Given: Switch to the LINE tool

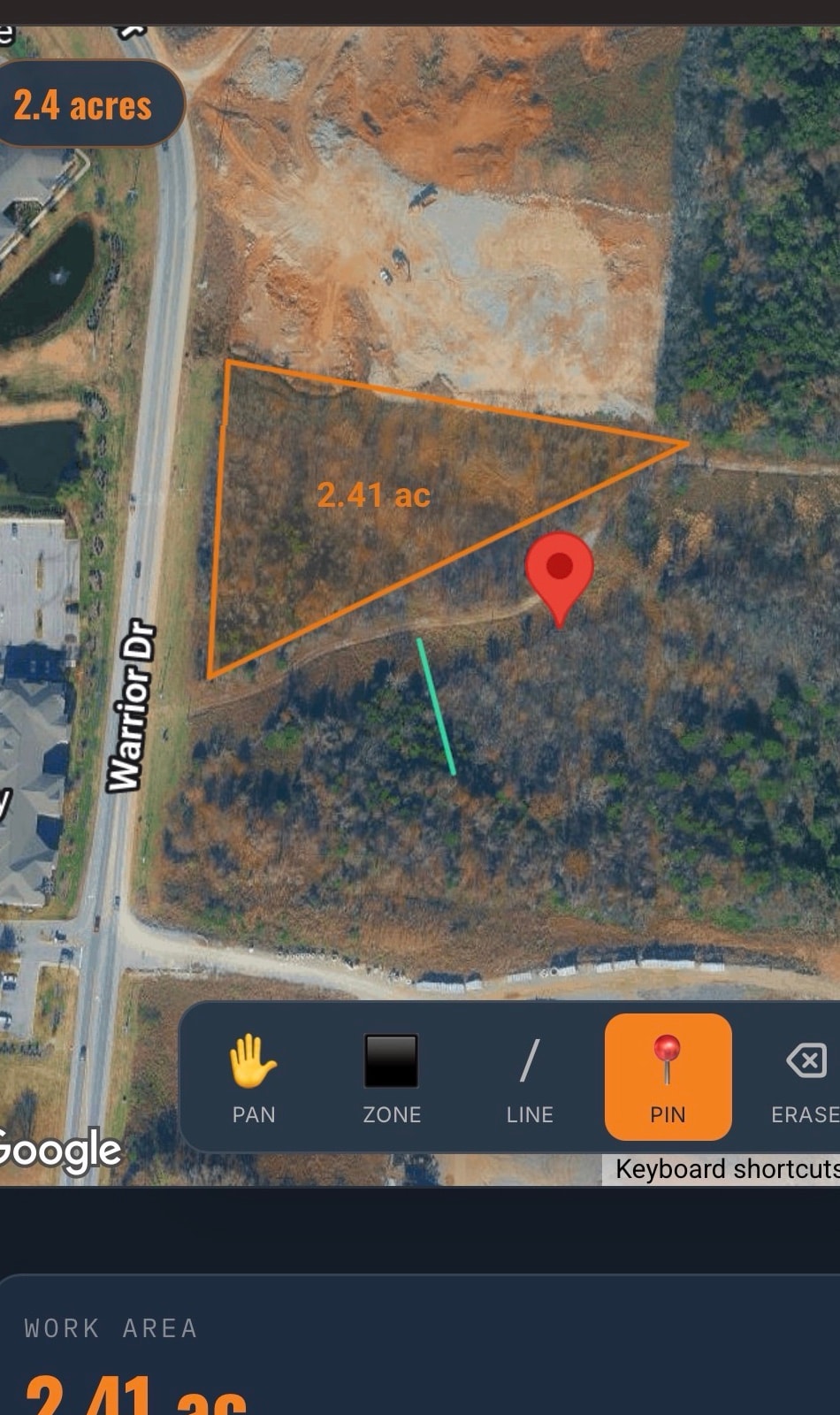Looking at the screenshot, I should pyautogui.click(x=530, y=1077).
